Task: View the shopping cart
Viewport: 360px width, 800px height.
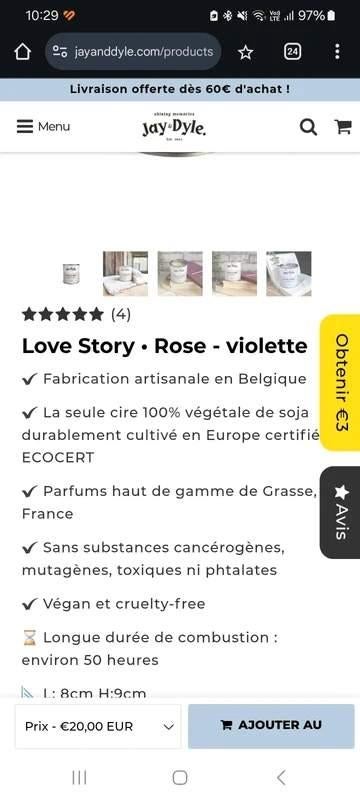Action: point(343,127)
